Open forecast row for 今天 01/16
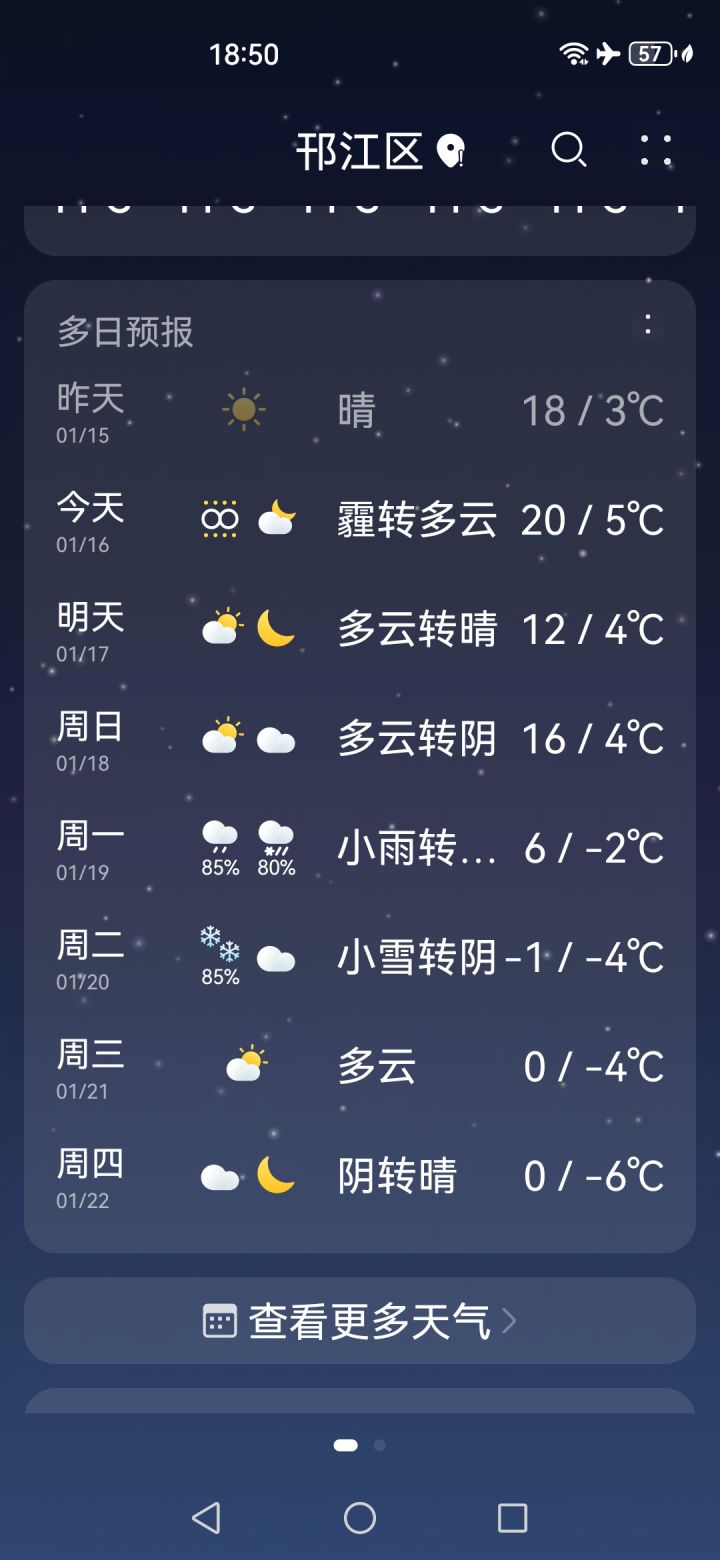720x1560 pixels. pos(360,521)
